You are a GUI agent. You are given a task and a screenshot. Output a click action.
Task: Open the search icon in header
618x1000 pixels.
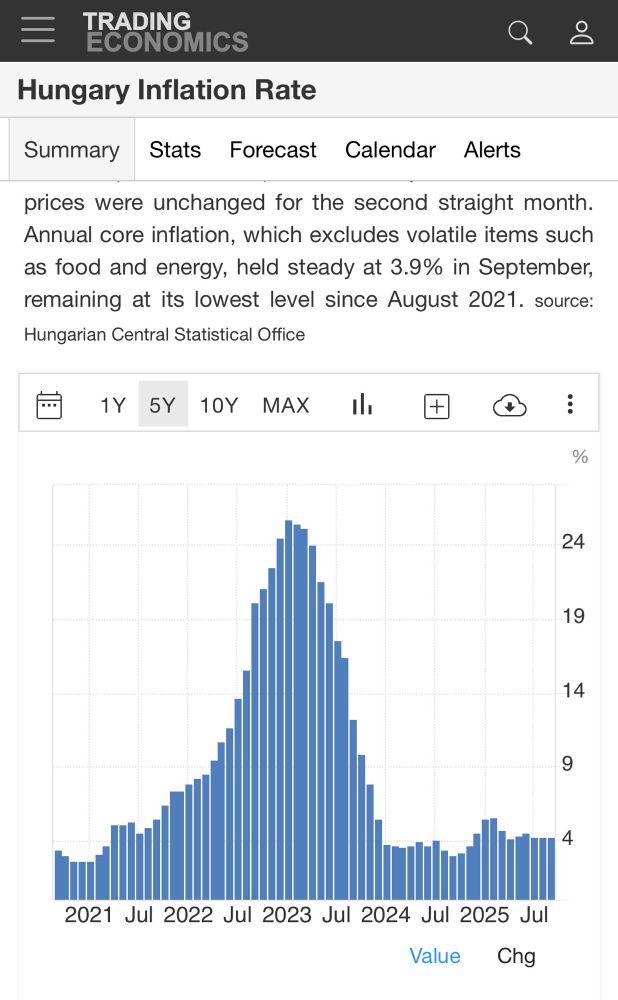coord(520,32)
